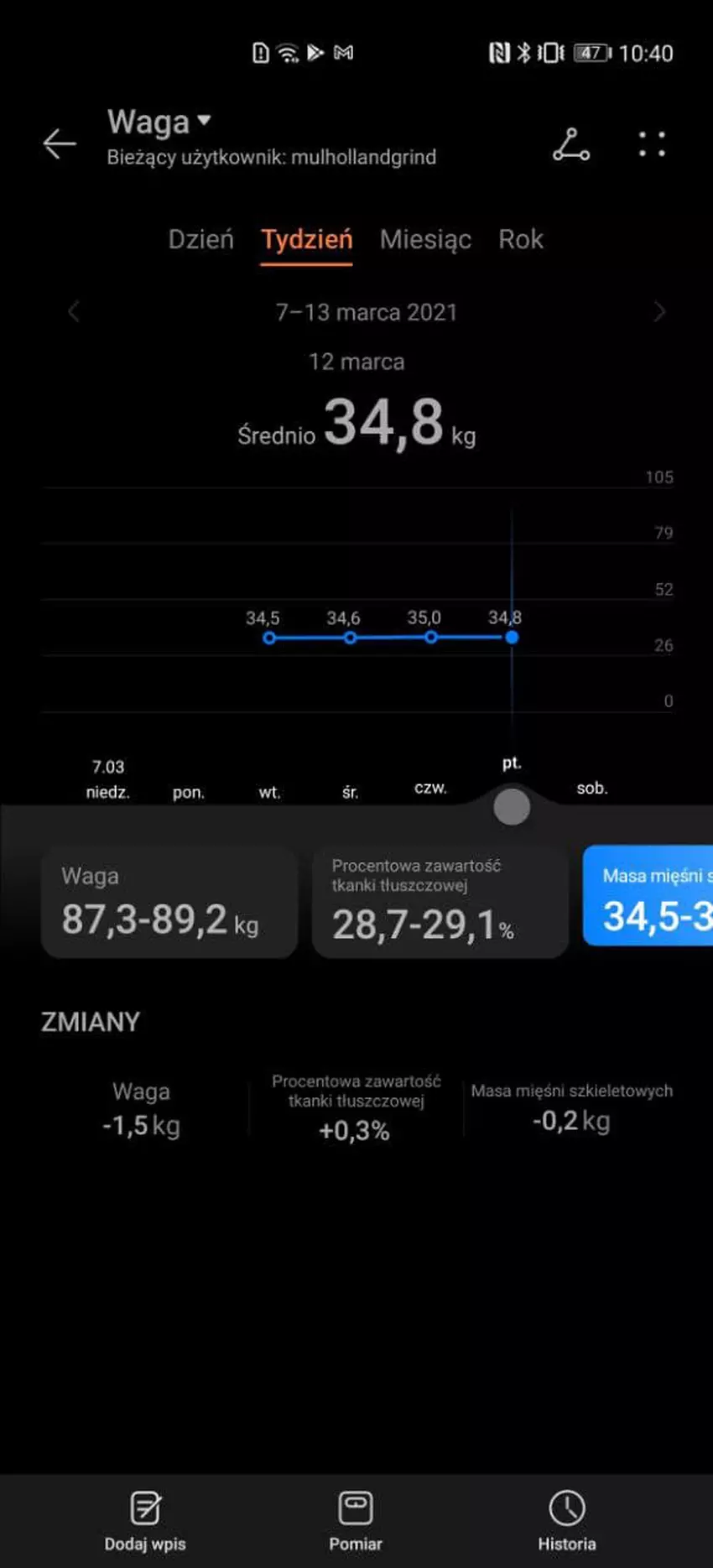Image resolution: width=713 pixels, height=1568 pixels.
Task: Go to the next week
Action: [x=659, y=312]
